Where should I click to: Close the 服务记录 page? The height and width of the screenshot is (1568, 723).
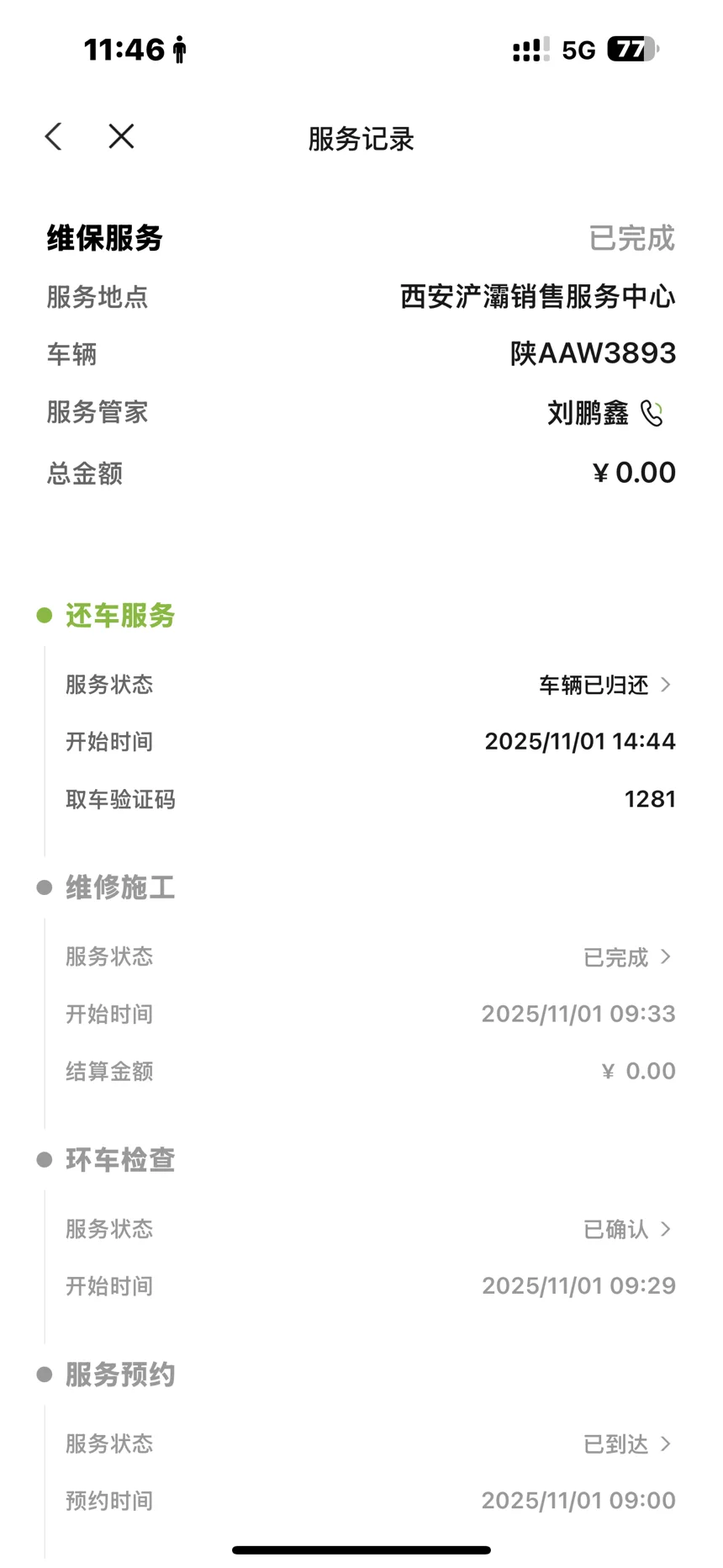121,137
